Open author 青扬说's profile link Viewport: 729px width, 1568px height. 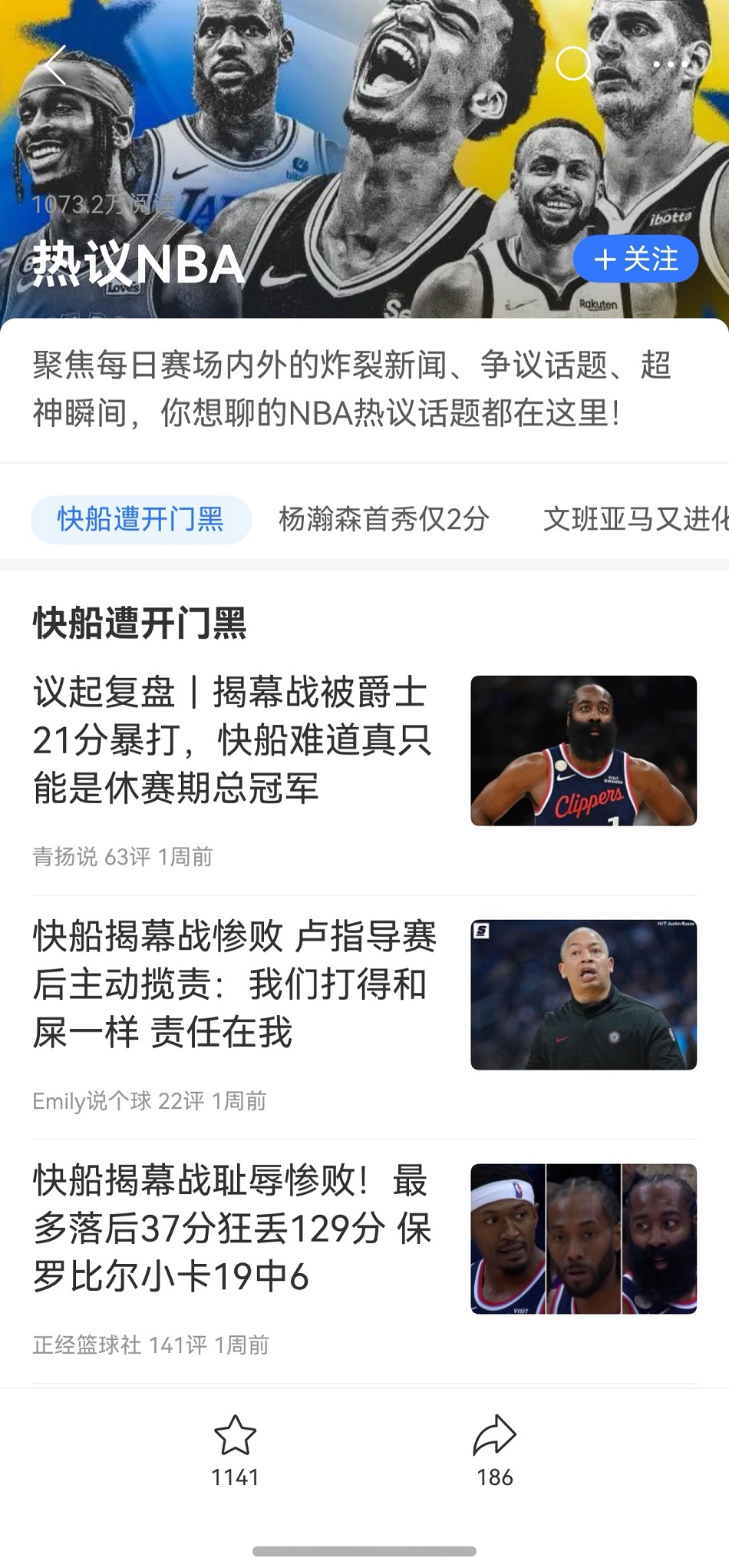[x=61, y=858]
